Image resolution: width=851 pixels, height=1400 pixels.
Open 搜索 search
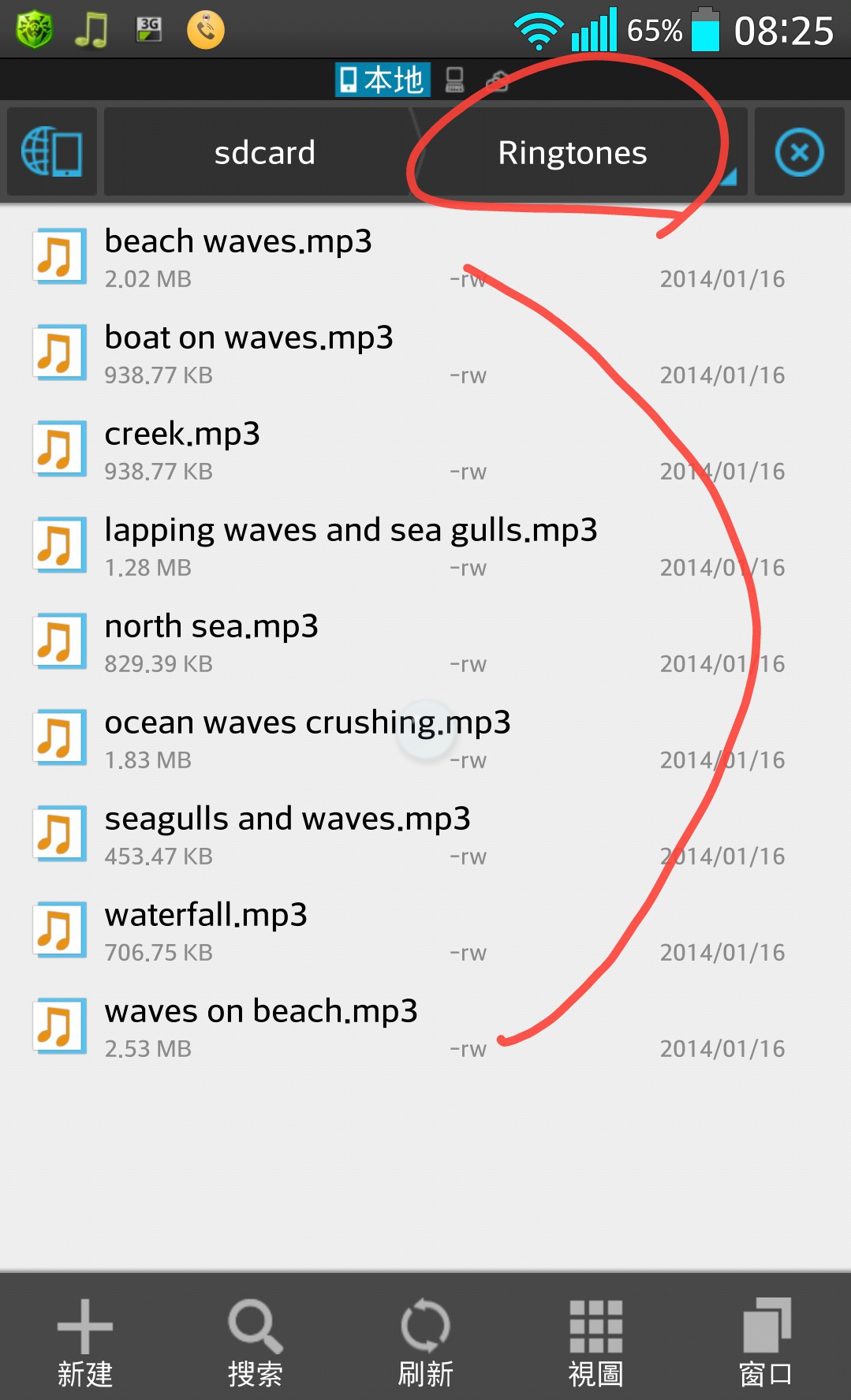[255, 1341]
